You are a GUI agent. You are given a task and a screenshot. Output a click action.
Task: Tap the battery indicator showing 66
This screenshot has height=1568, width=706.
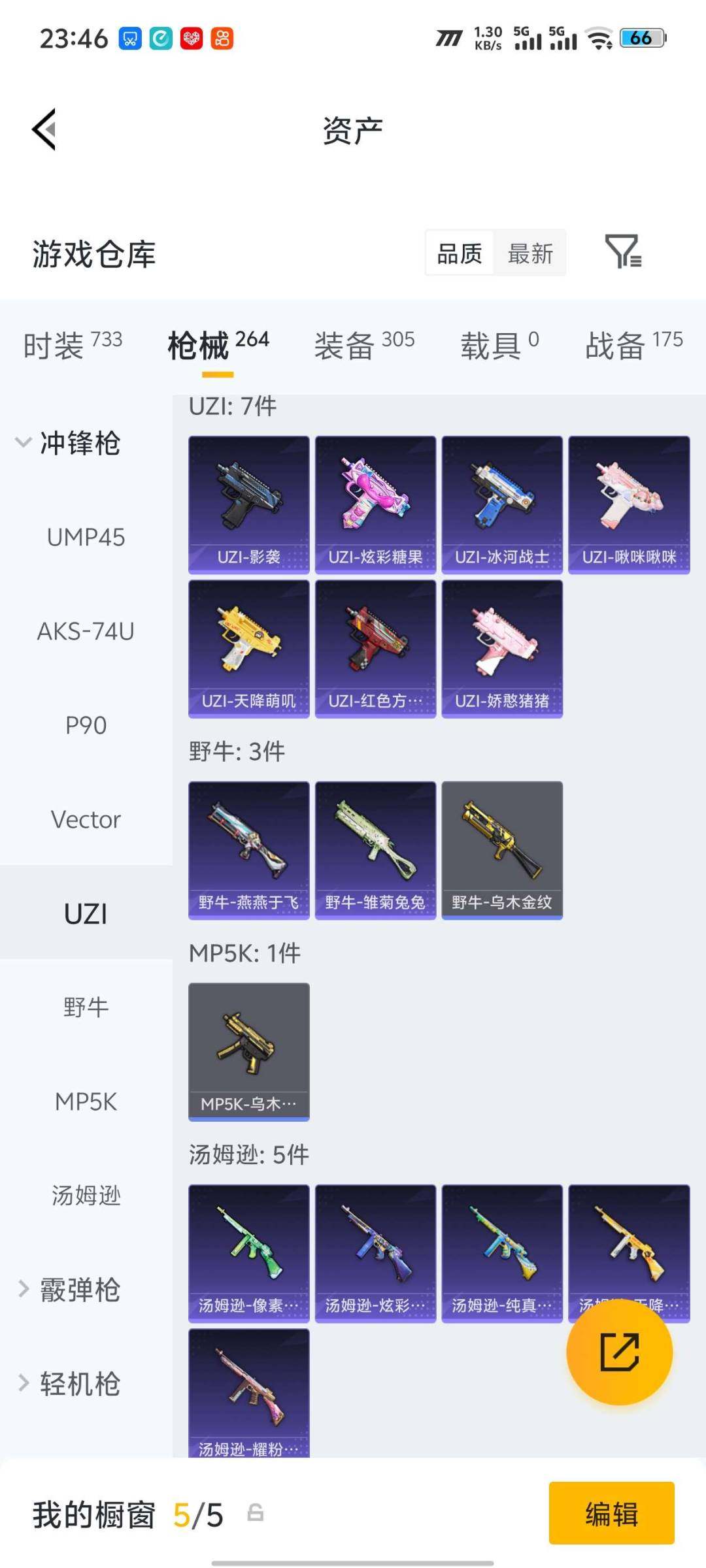642,39
